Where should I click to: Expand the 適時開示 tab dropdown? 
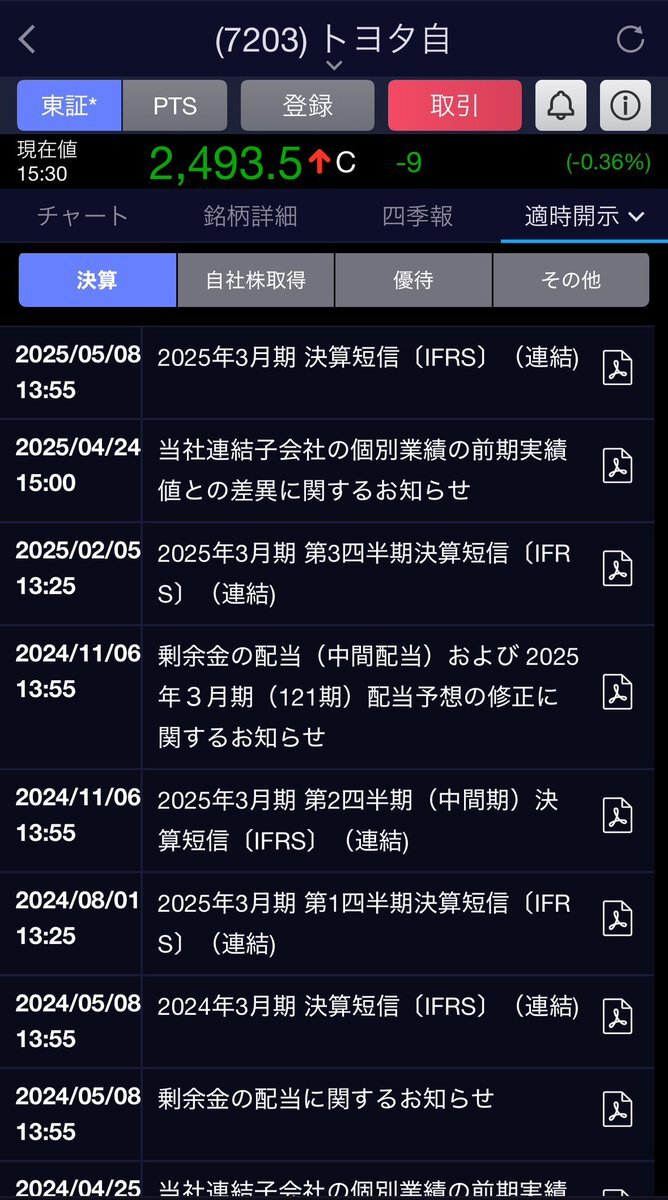[584, 216]
